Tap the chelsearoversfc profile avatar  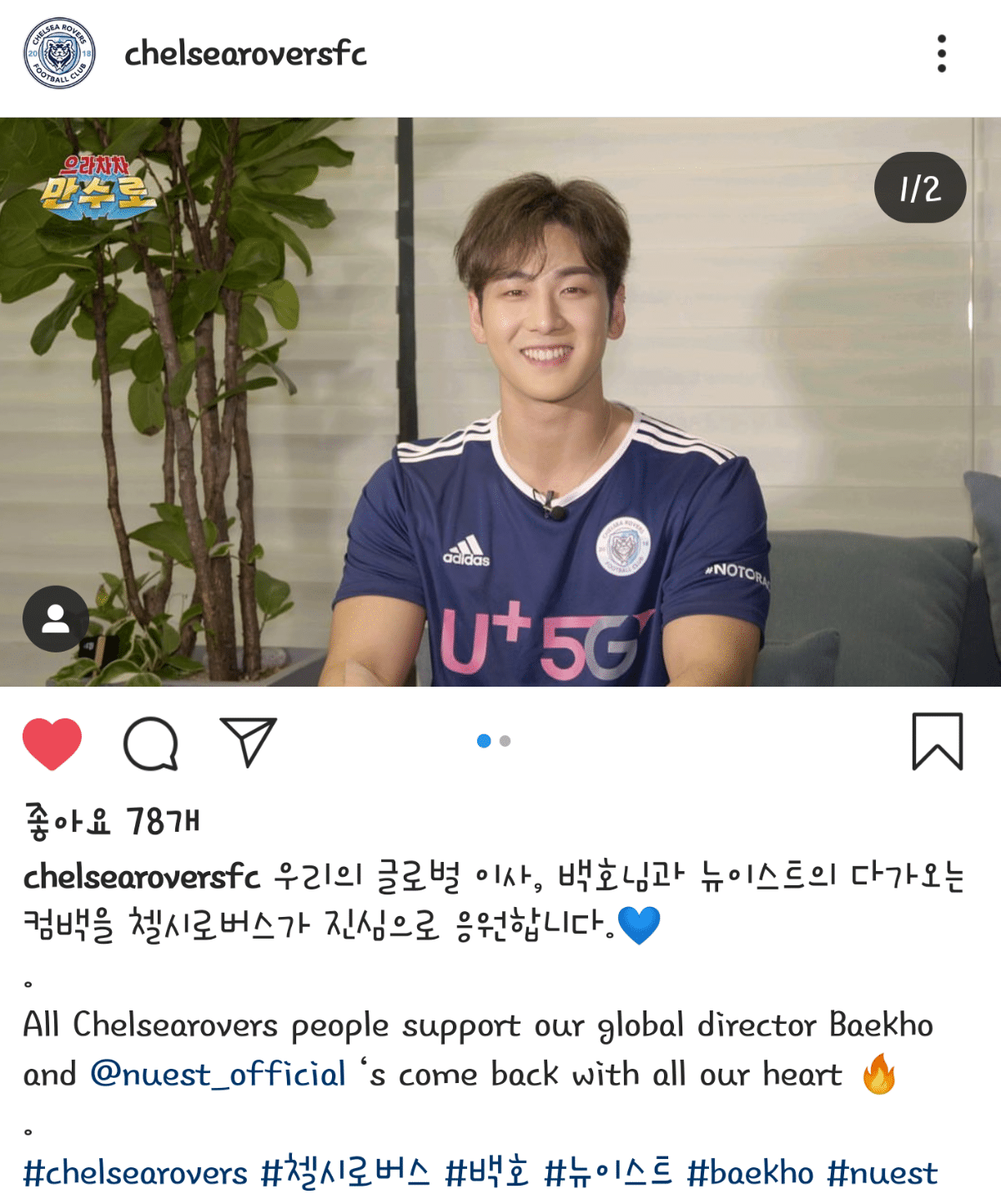click(x=59, y=53)
